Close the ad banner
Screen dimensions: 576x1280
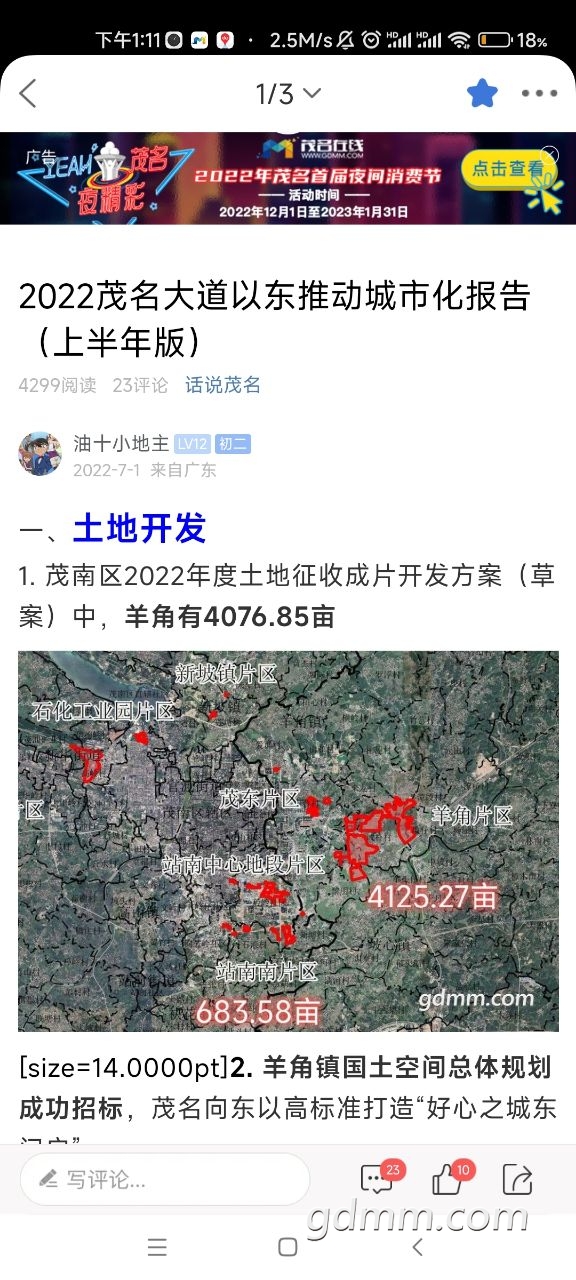point(549,153)
